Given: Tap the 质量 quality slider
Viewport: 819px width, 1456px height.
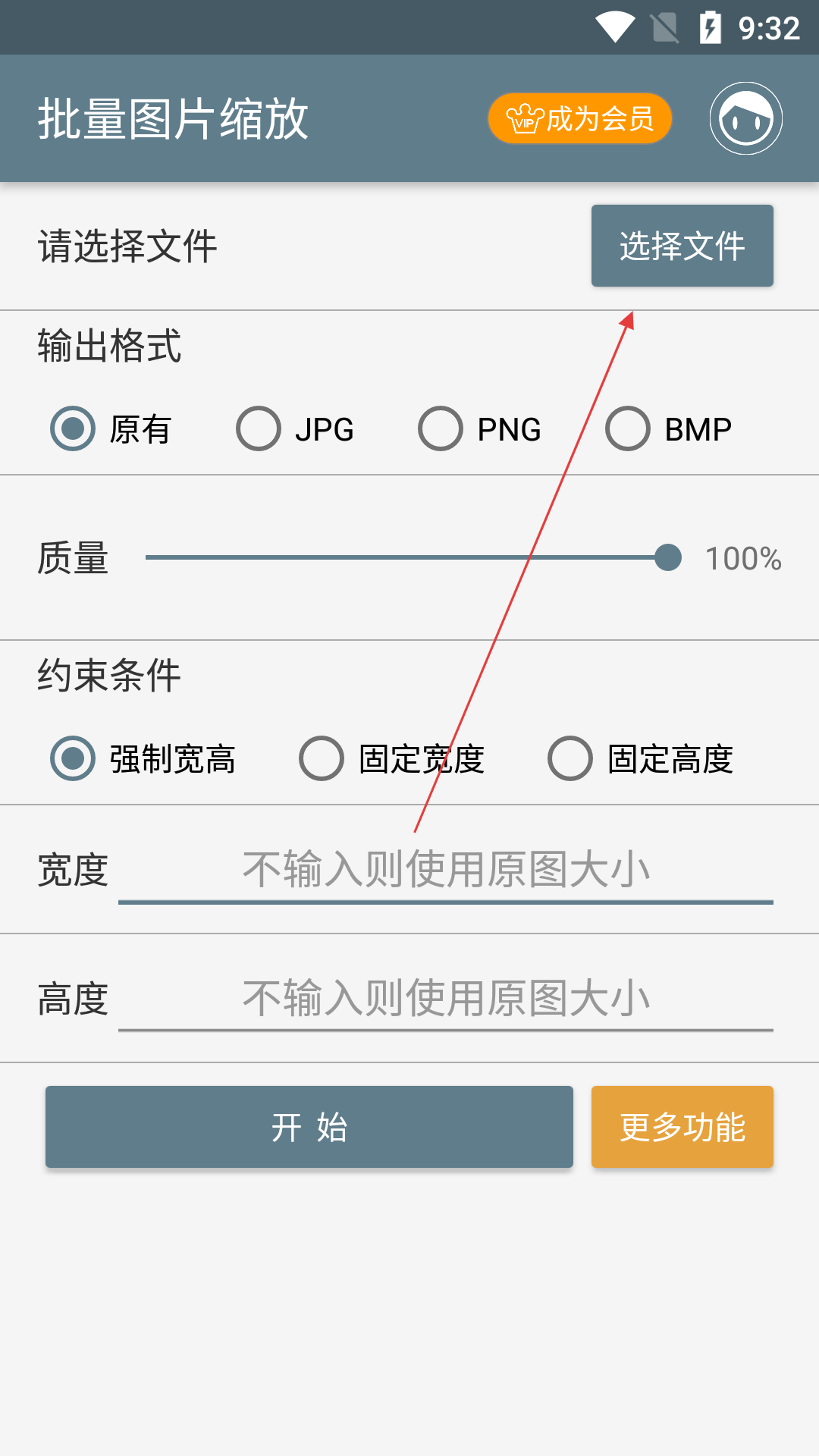Looking at the screenshot, I should [414, 557].
